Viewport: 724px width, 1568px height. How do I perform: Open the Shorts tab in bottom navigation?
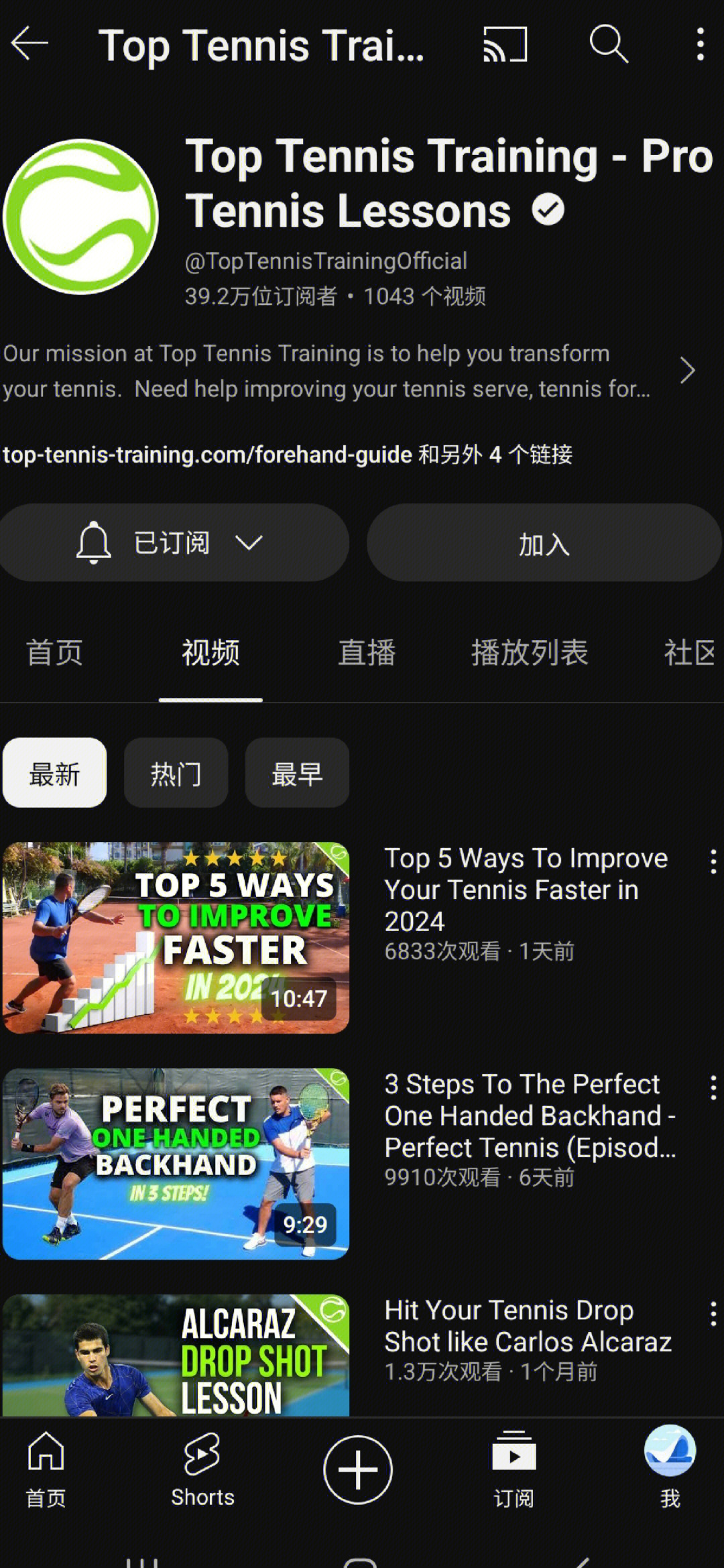(202, 1469)
